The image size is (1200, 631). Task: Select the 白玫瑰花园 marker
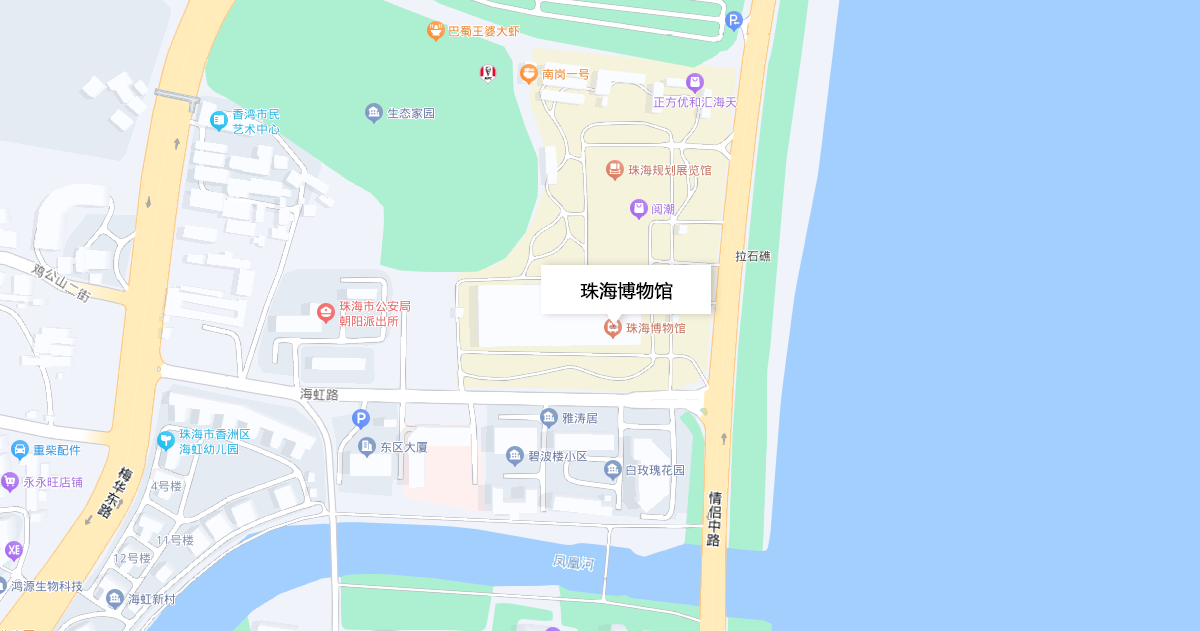pyautogui.click(x=612, y=469)
